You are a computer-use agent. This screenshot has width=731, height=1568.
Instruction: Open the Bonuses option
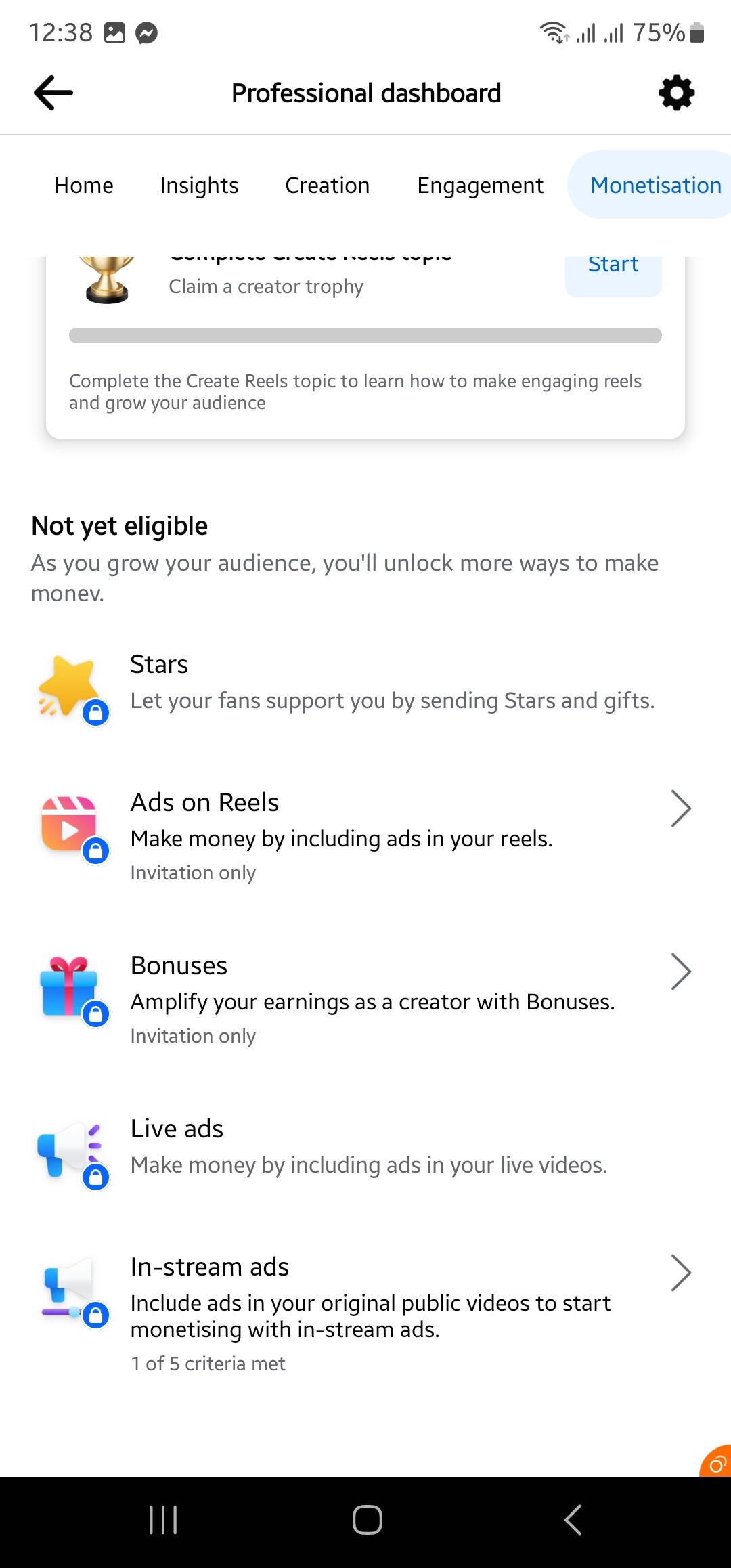[365, 999]
